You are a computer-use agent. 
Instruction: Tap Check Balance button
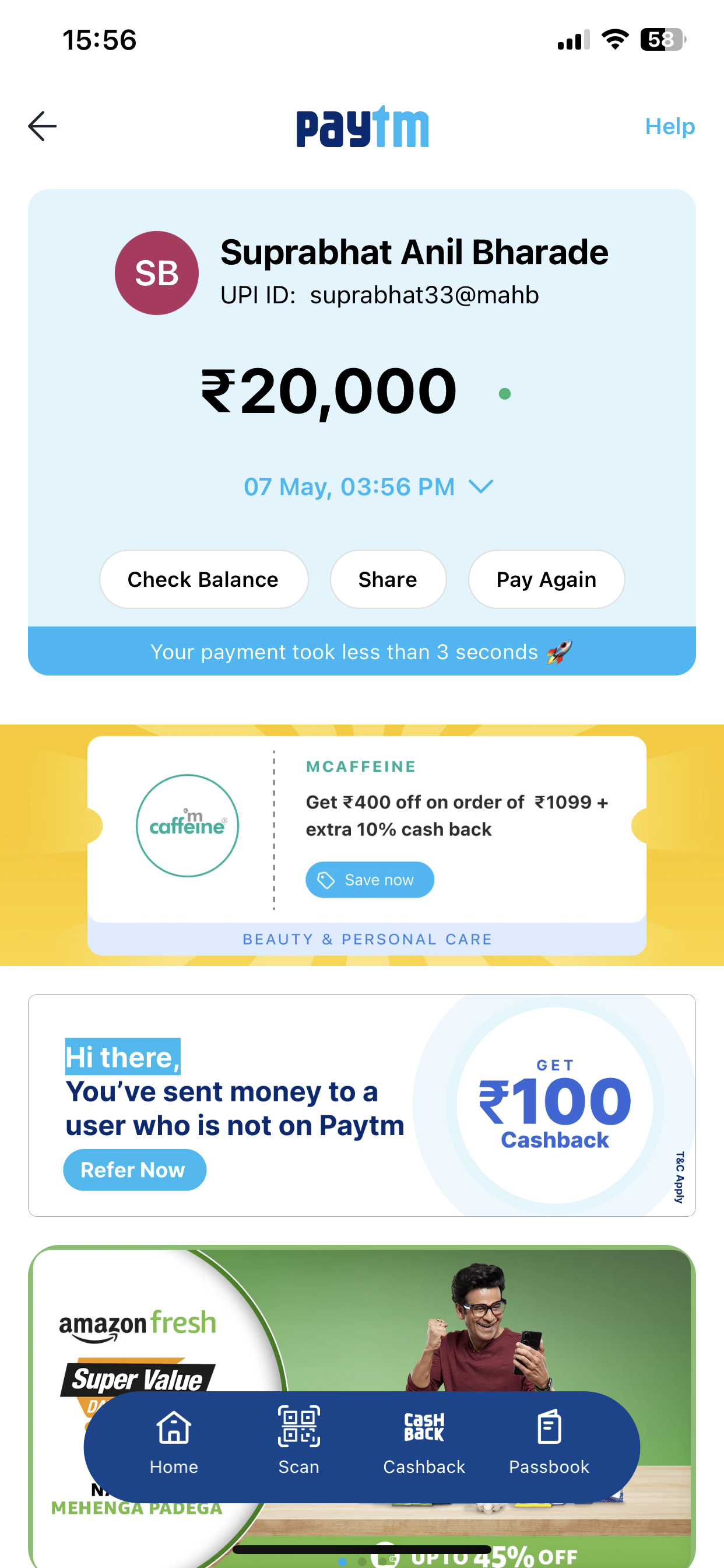click(203, 579)
